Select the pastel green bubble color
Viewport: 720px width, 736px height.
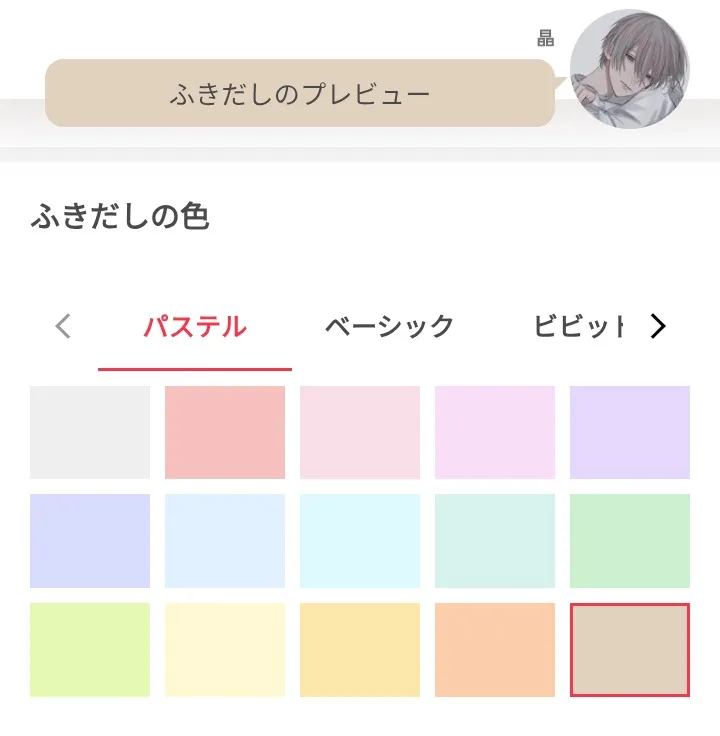[630, 541]
